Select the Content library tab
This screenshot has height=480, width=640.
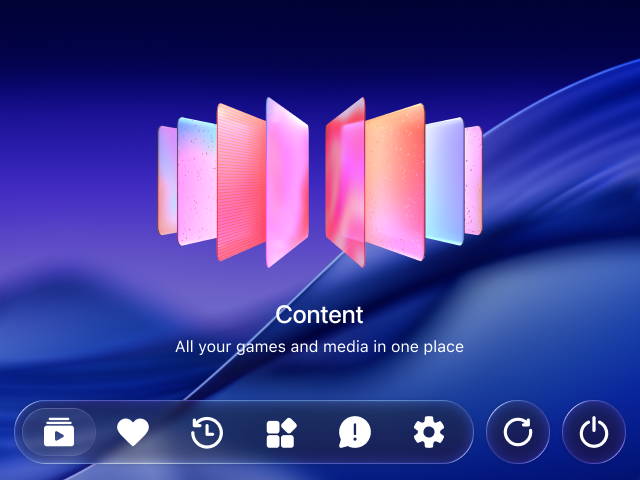[x=59, y=432]
